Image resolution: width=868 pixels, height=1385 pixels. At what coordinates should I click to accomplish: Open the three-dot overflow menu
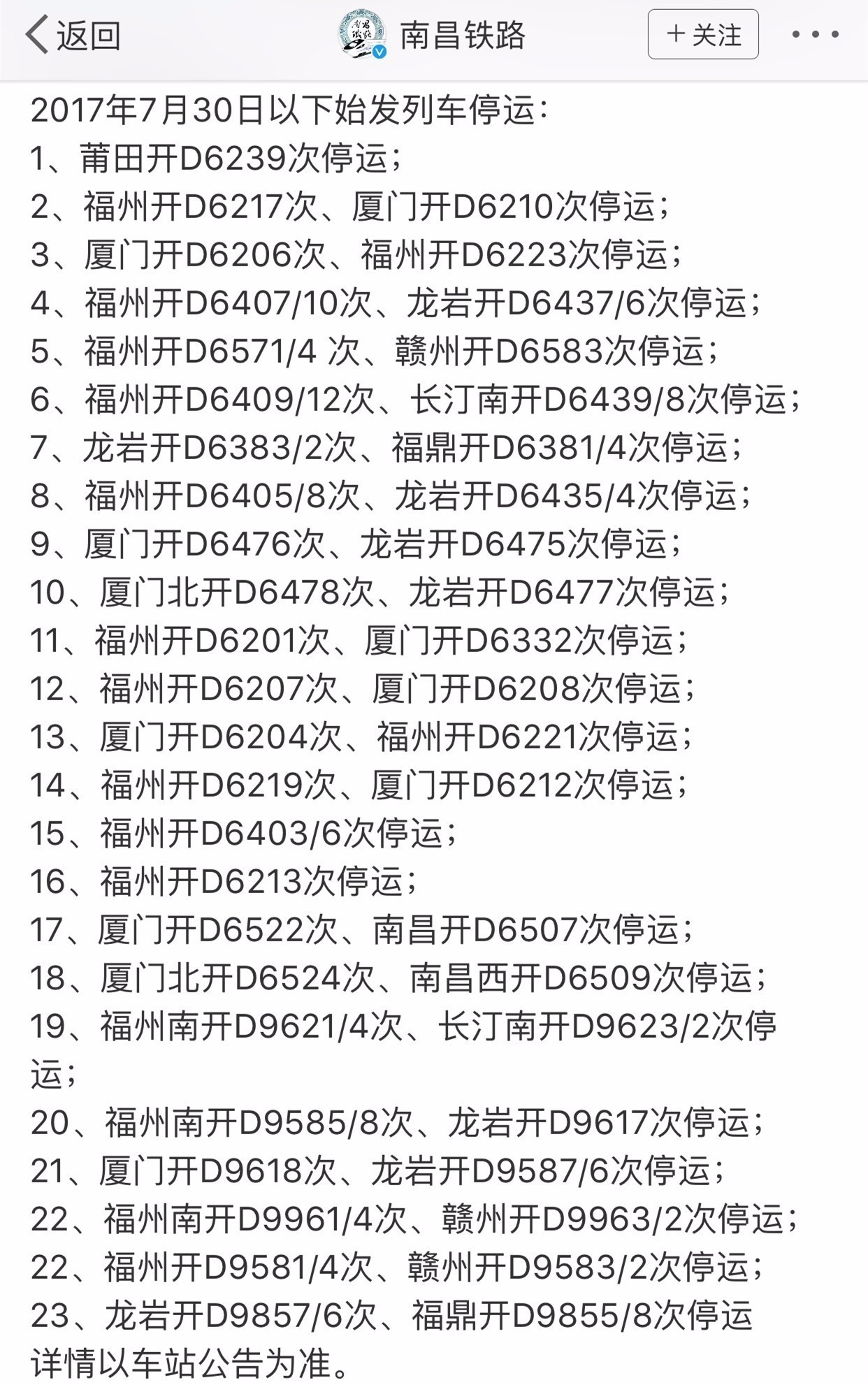click(x=815, y=34)
